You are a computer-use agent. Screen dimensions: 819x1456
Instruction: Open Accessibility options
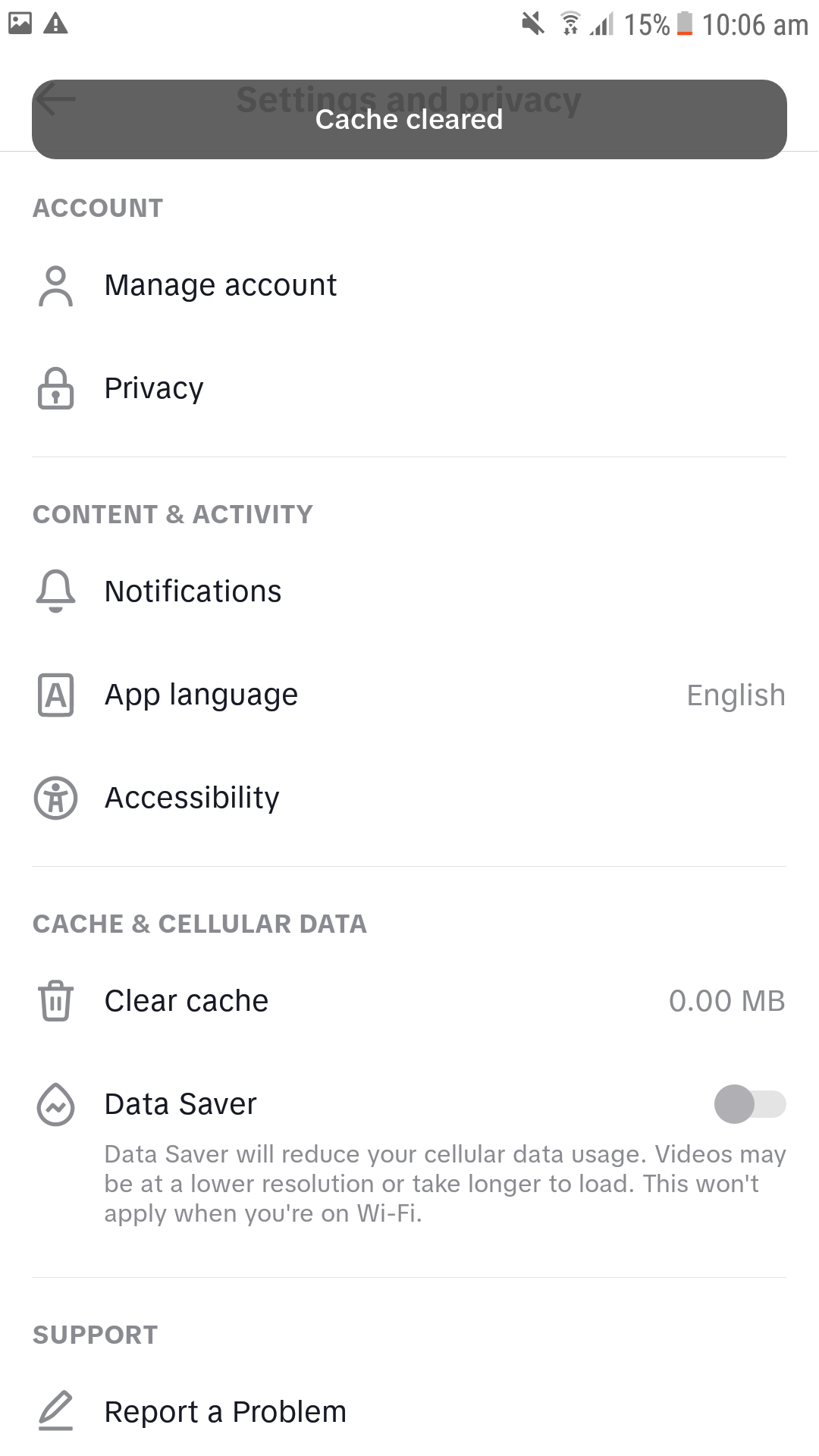pyautogui.click(x=192, y=798)
